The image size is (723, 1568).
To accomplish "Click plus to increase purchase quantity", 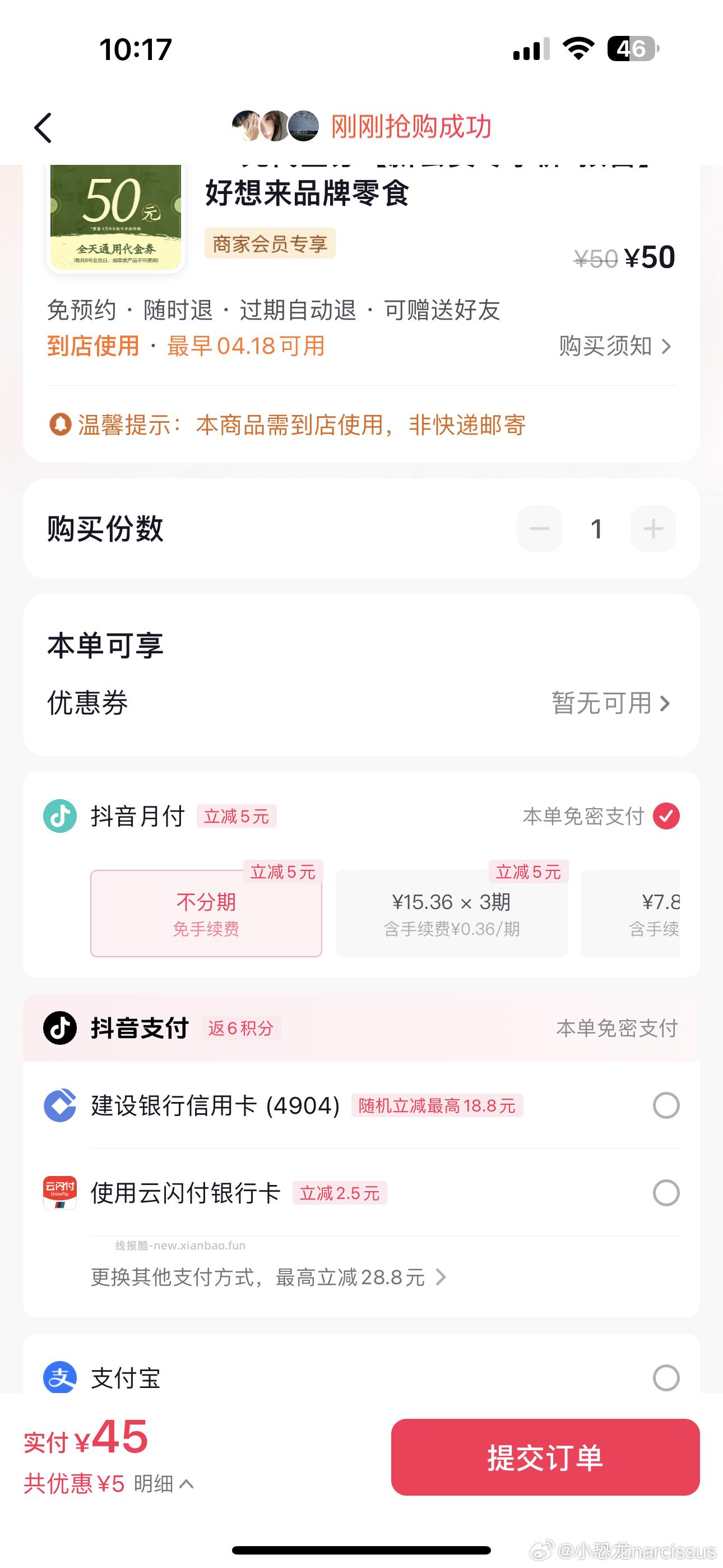I will click(x=652, y=528).
